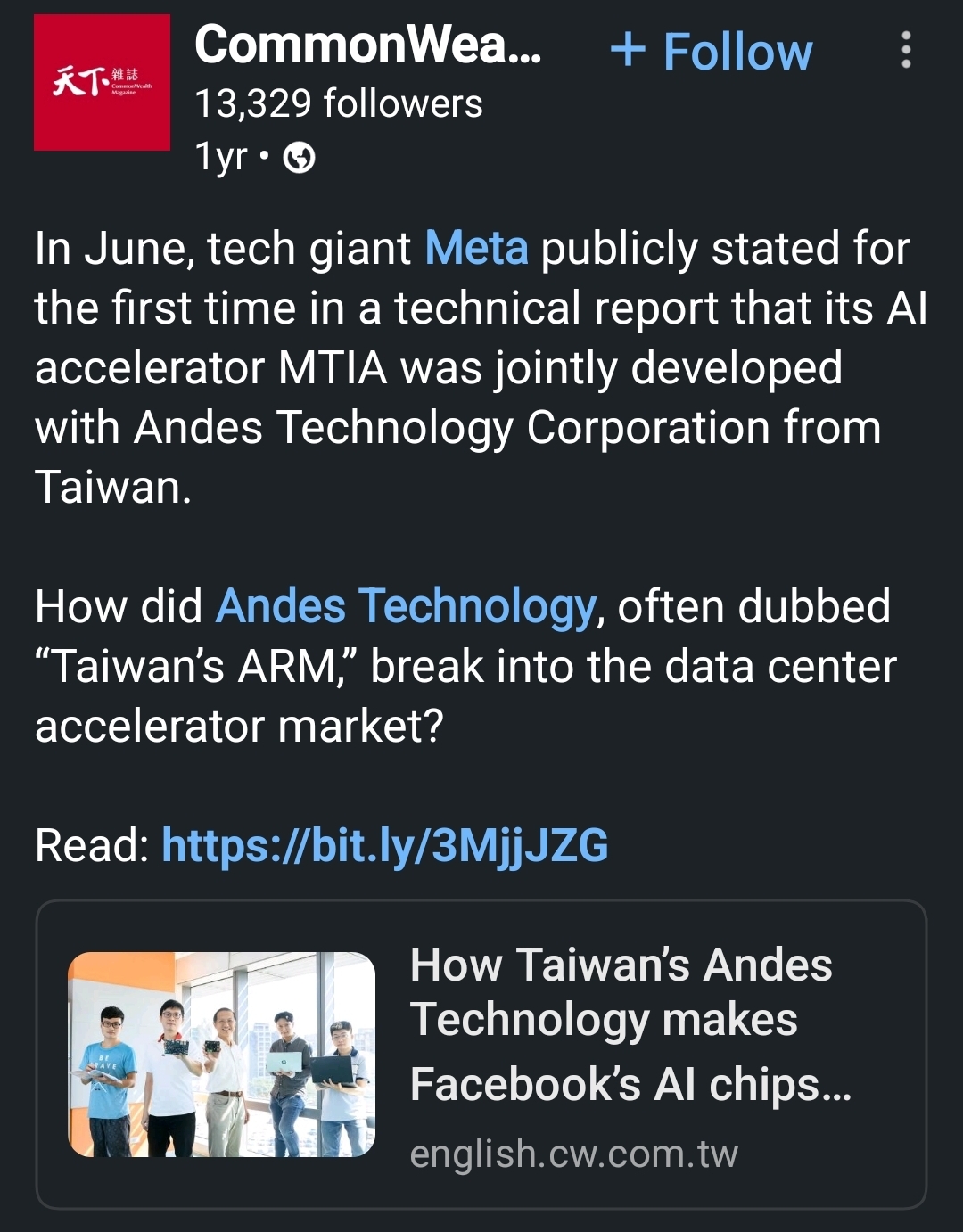Open the Andes Technology article card
The width and height of the screenshot is (963, 1232).
tap(481, 1055)
